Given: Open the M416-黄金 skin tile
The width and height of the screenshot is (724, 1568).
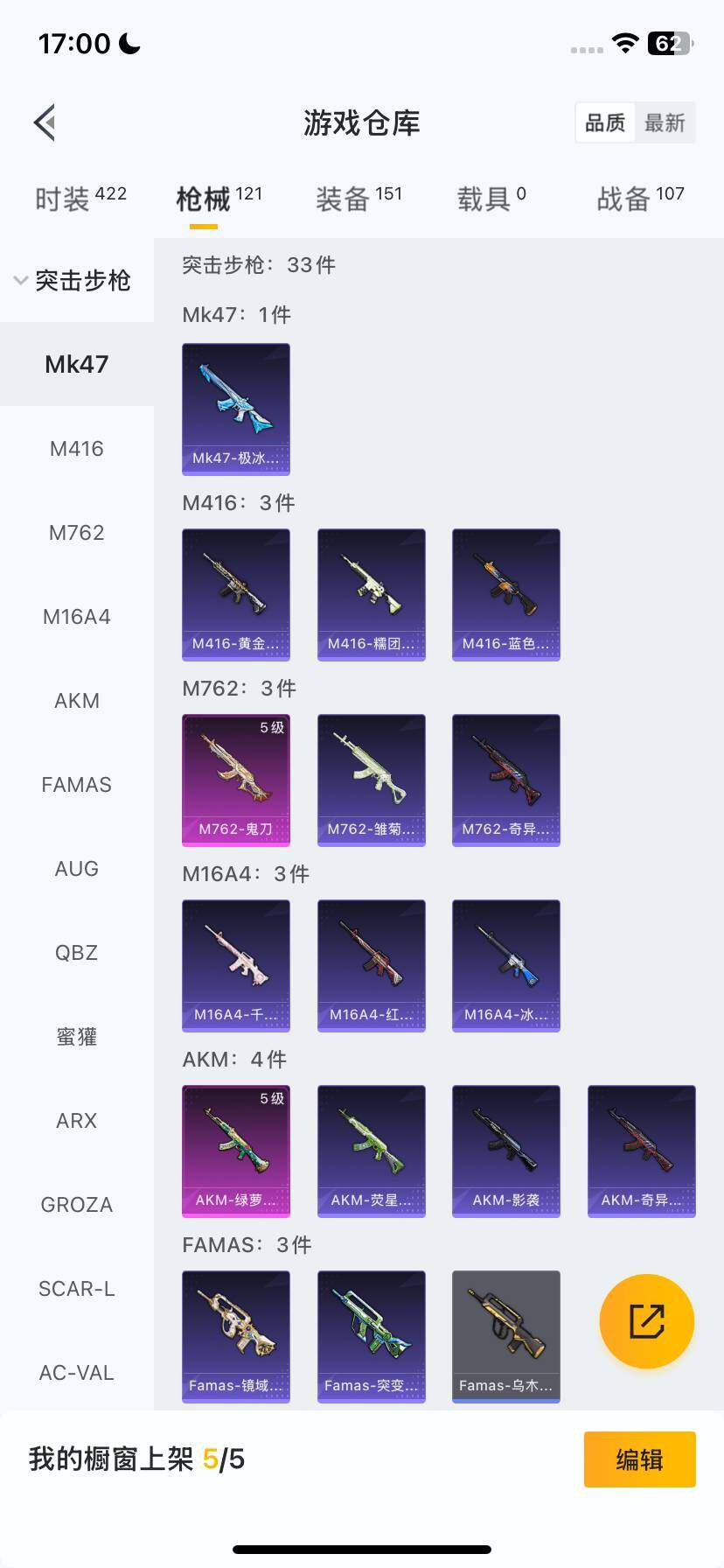Looking at the screenshot, I should pyautogui.click(x=236, y=594).
